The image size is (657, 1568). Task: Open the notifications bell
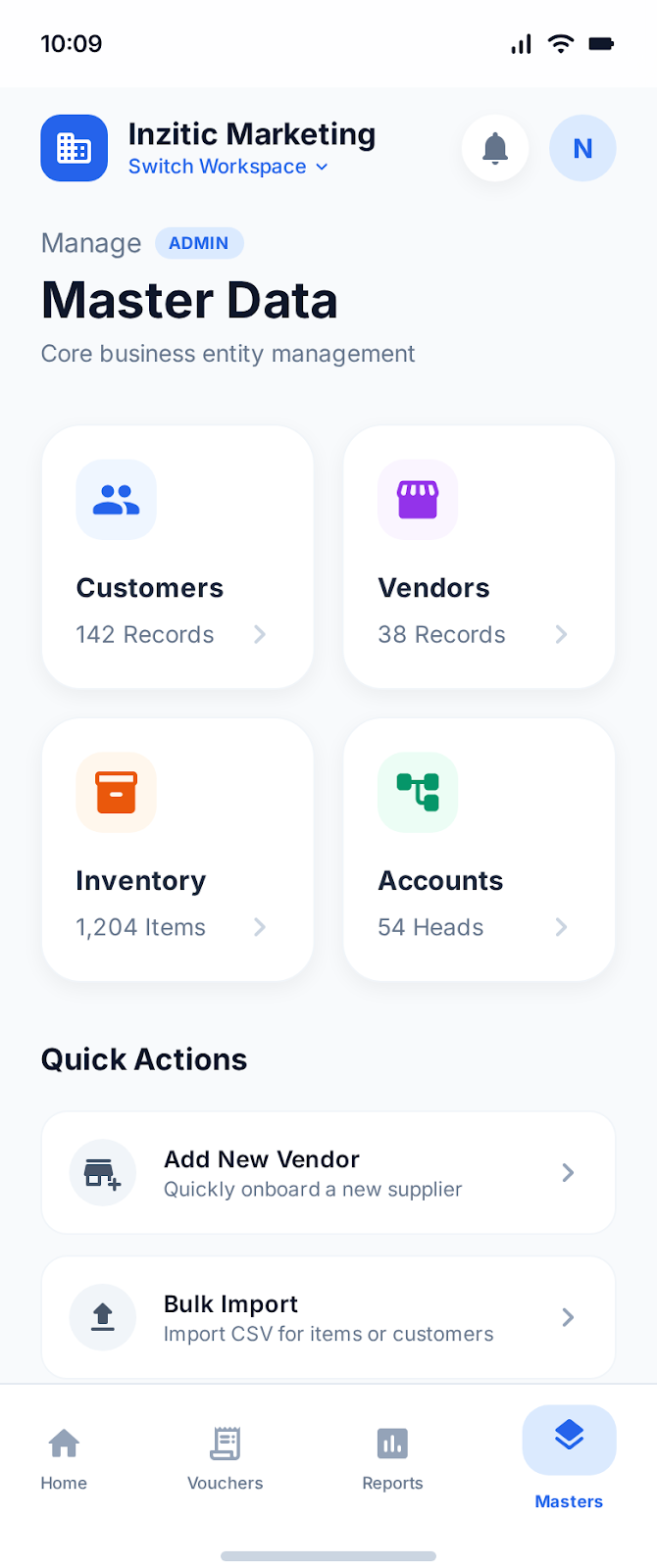[495, 148]
